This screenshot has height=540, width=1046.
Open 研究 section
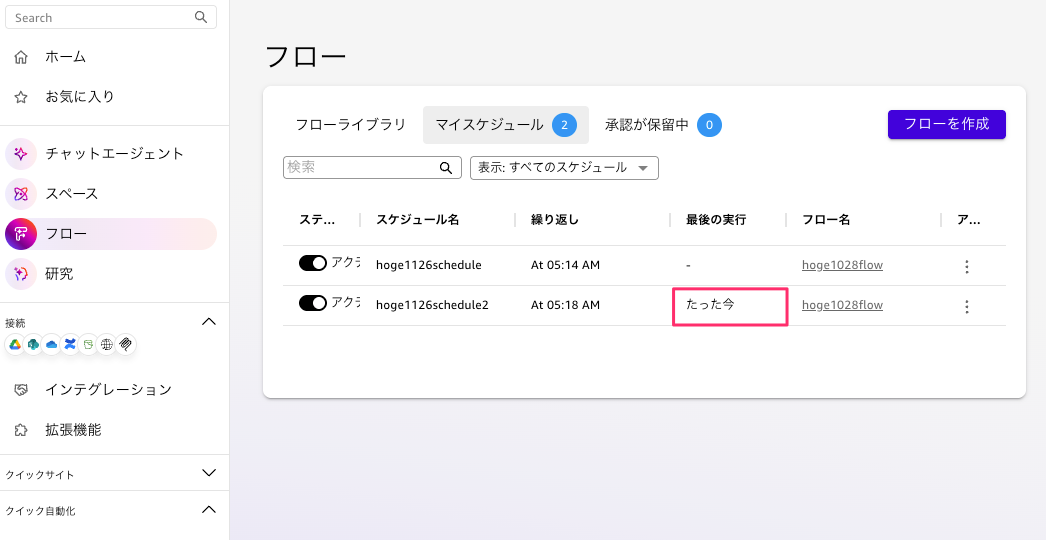click(x=59, y=273)
